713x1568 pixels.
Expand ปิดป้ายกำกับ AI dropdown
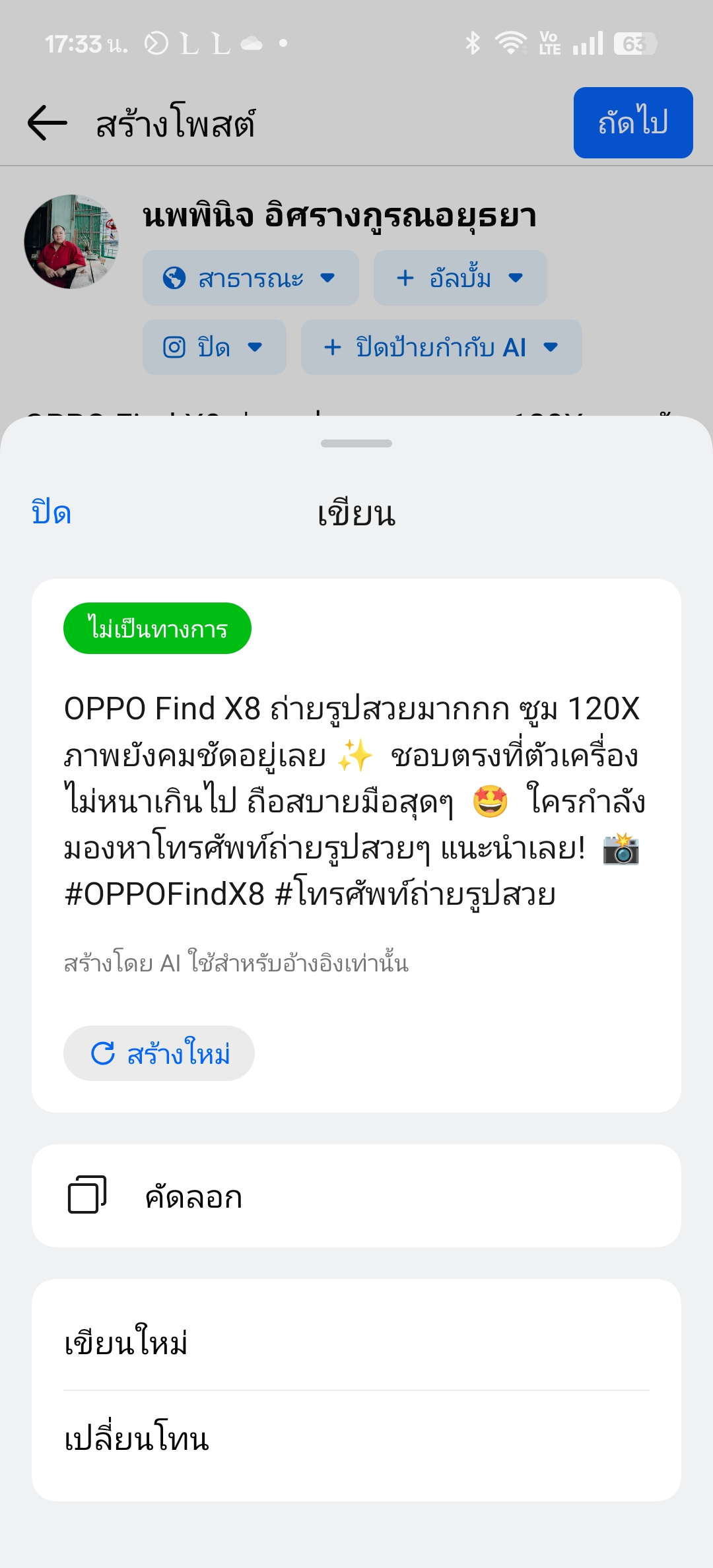(x=441, y=347)
